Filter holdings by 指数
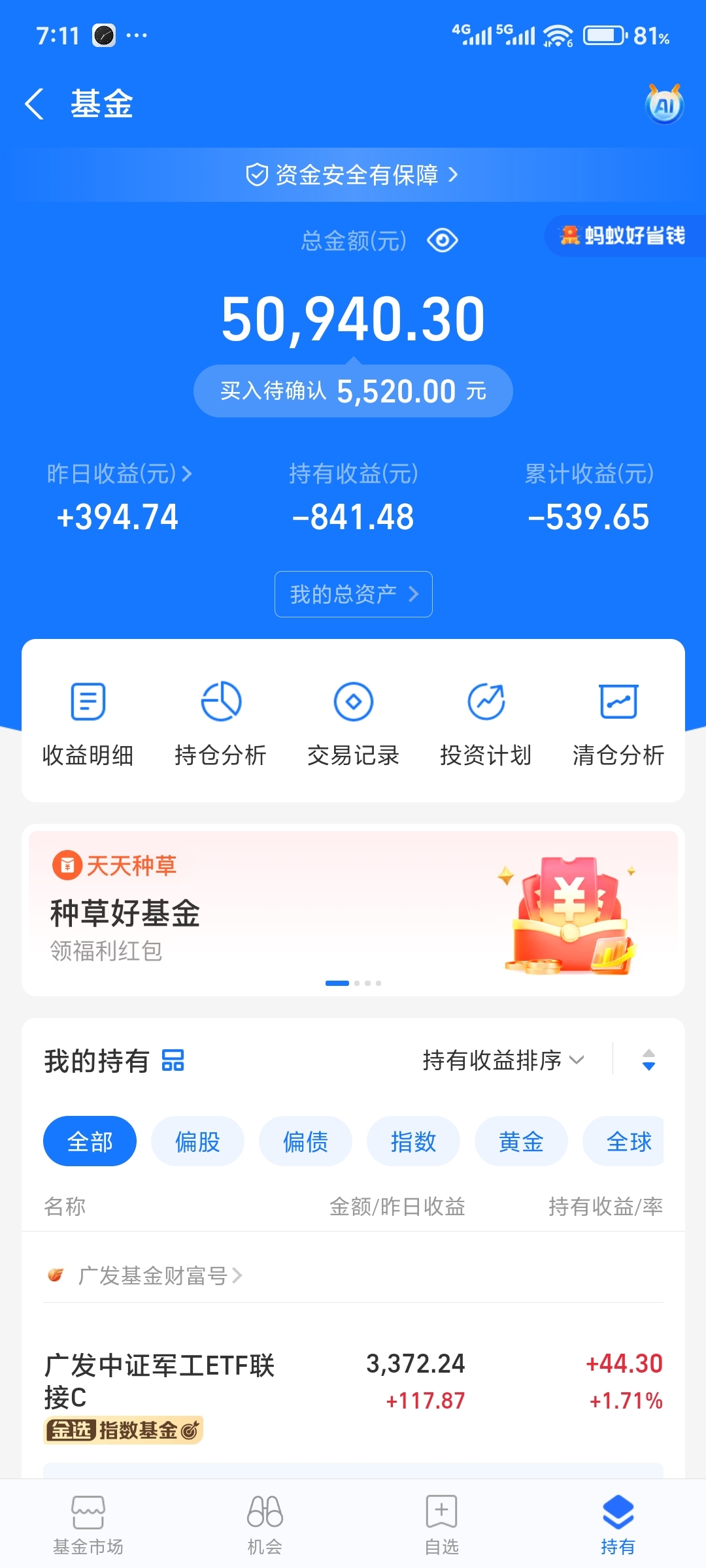Image resolution: width=706 pixels, height=1568 pixels. pyautogui.click(x=413, y=1141)
